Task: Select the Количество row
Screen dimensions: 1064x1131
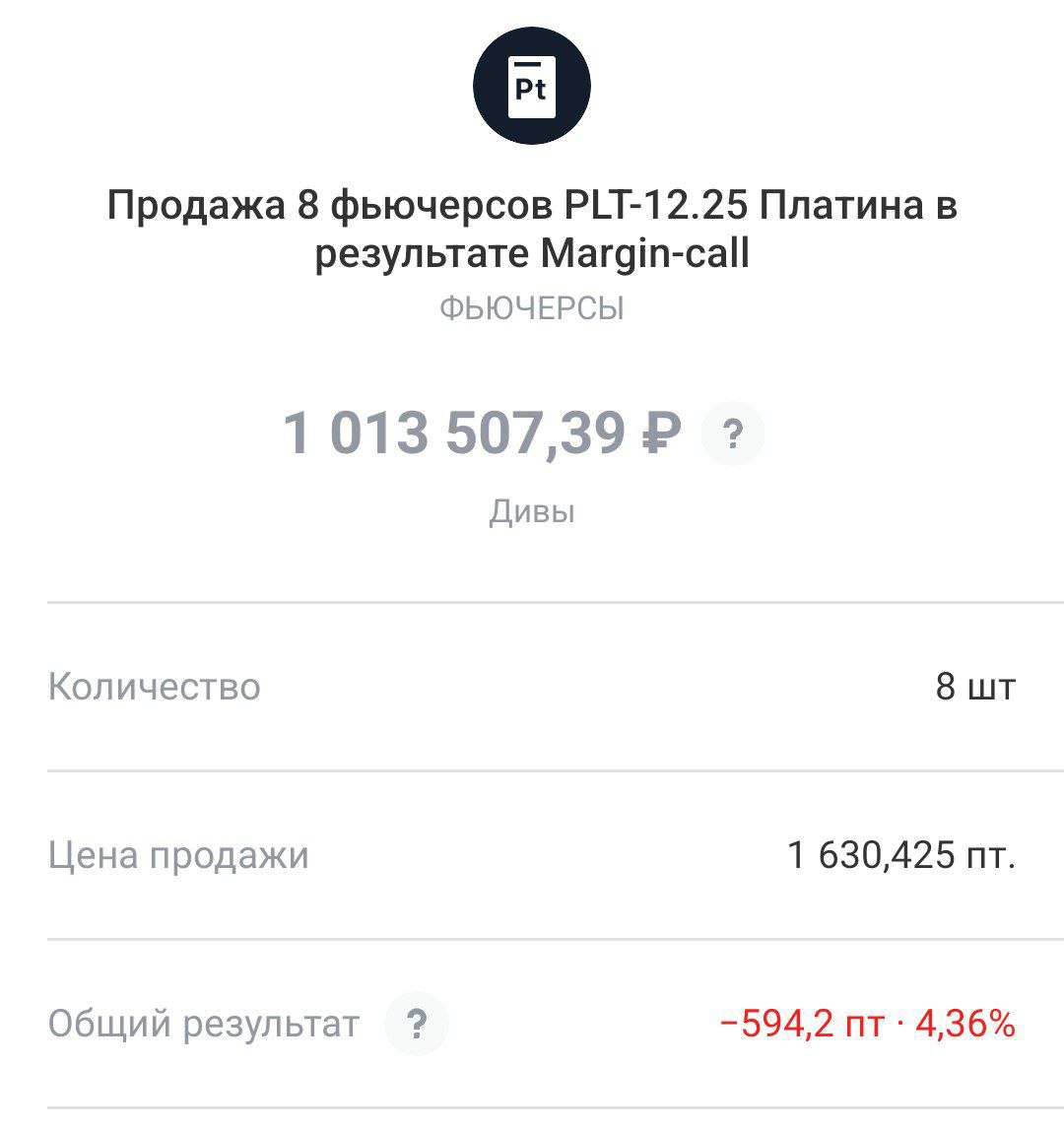Action: click(532, 689)
